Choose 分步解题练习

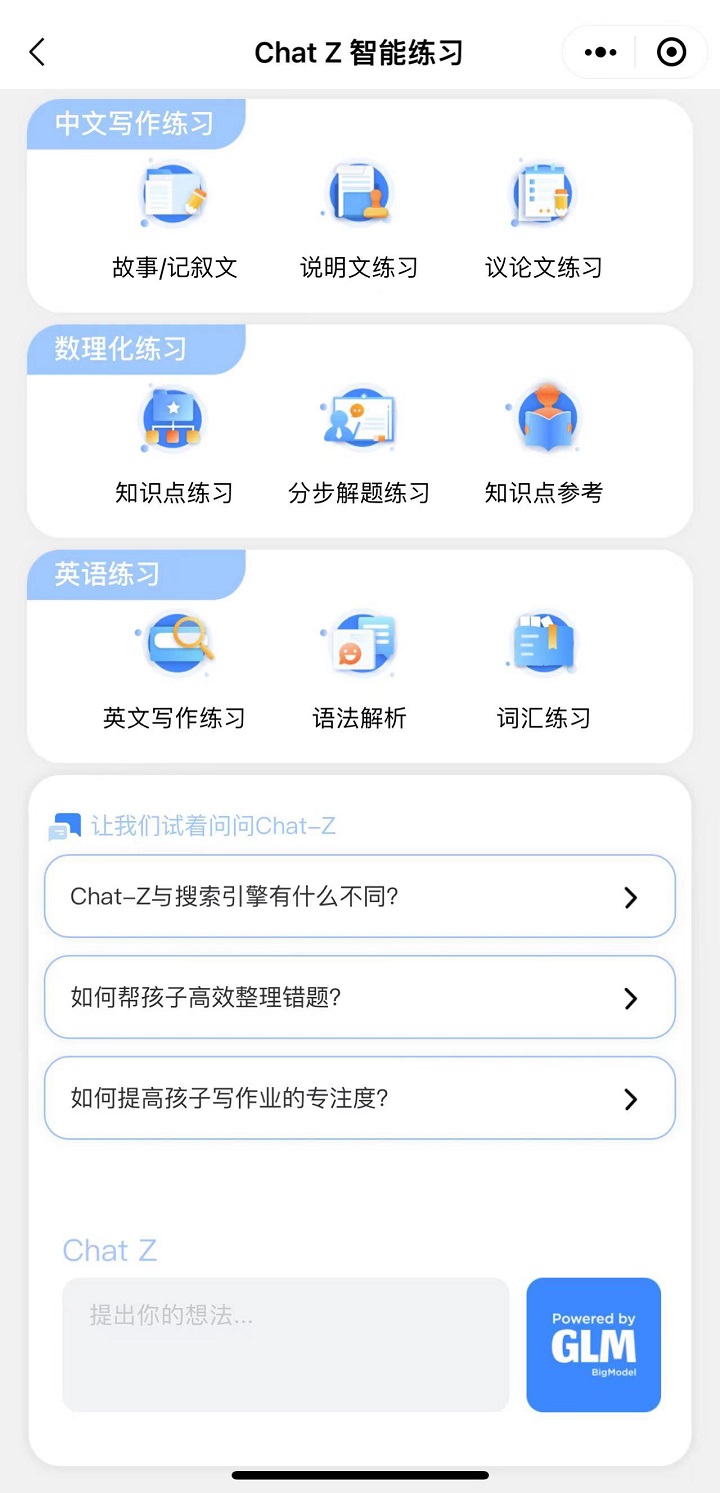pyautogui.click(x=359, y=445)
